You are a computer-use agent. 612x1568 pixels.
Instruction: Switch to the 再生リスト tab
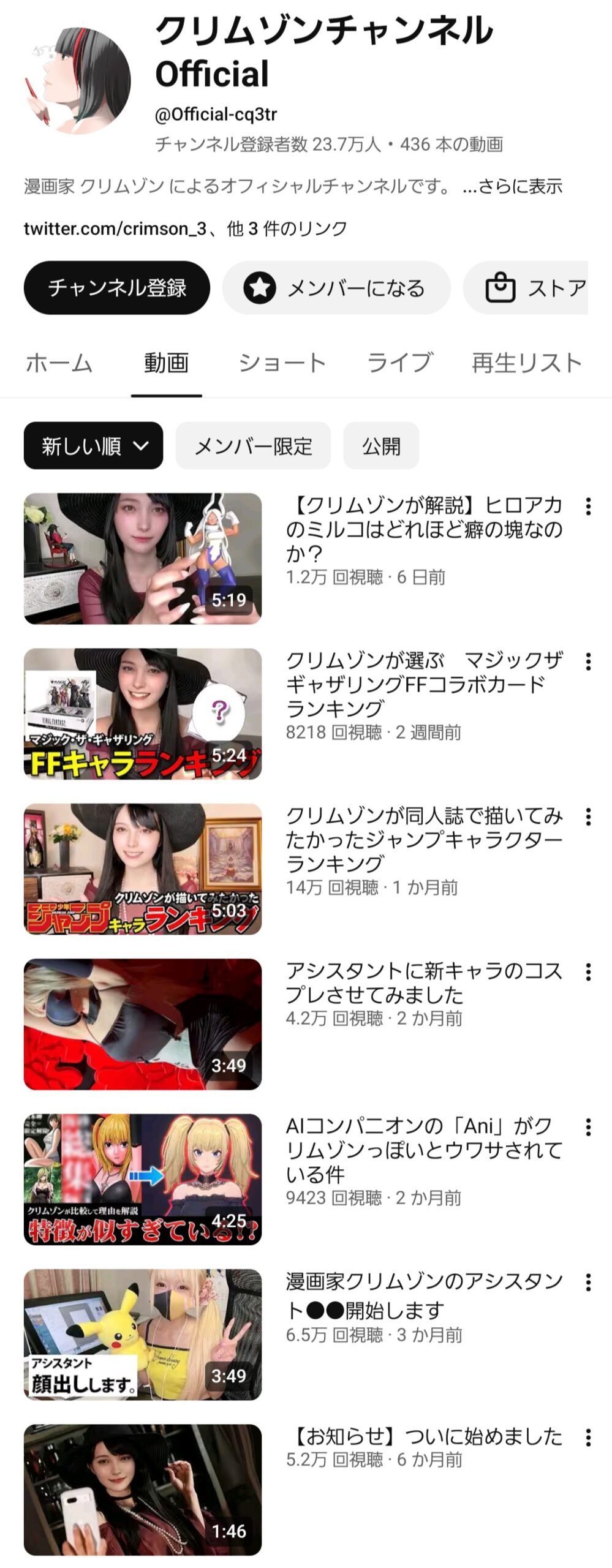pyautogui.click(x=526, y=363)
